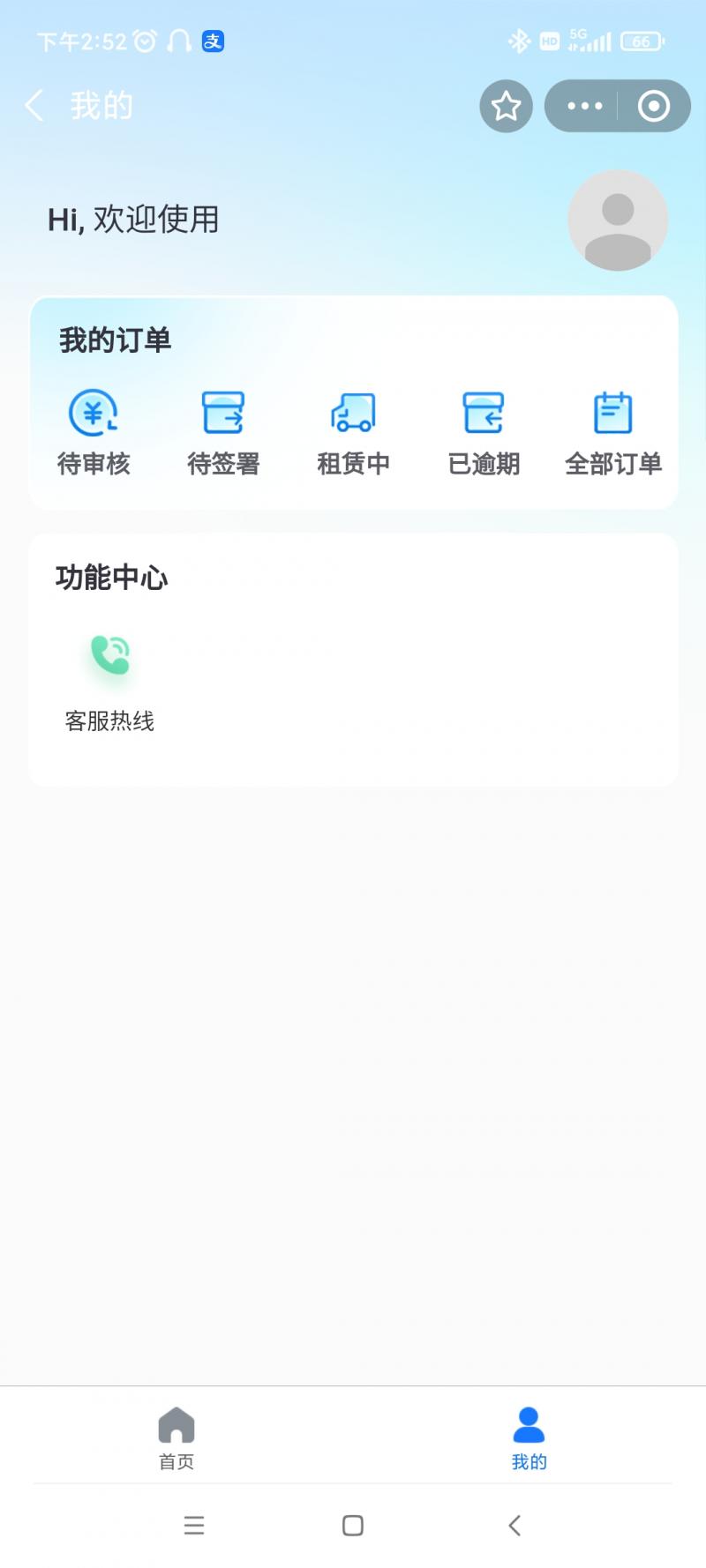Close the mini program via the circle button

pos(653,106)
